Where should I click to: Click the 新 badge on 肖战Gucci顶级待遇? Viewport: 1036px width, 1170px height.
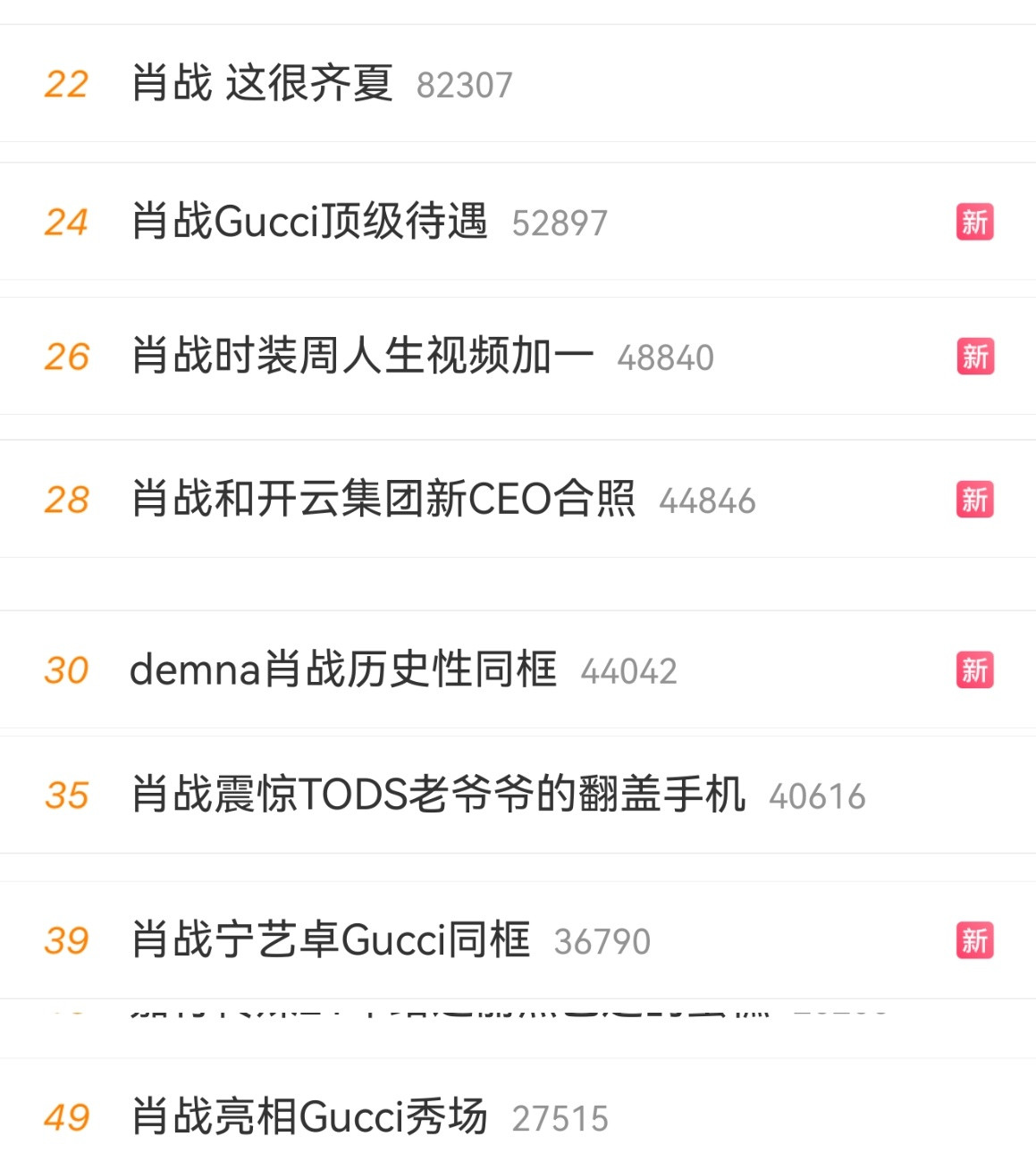tap(975, 223)
